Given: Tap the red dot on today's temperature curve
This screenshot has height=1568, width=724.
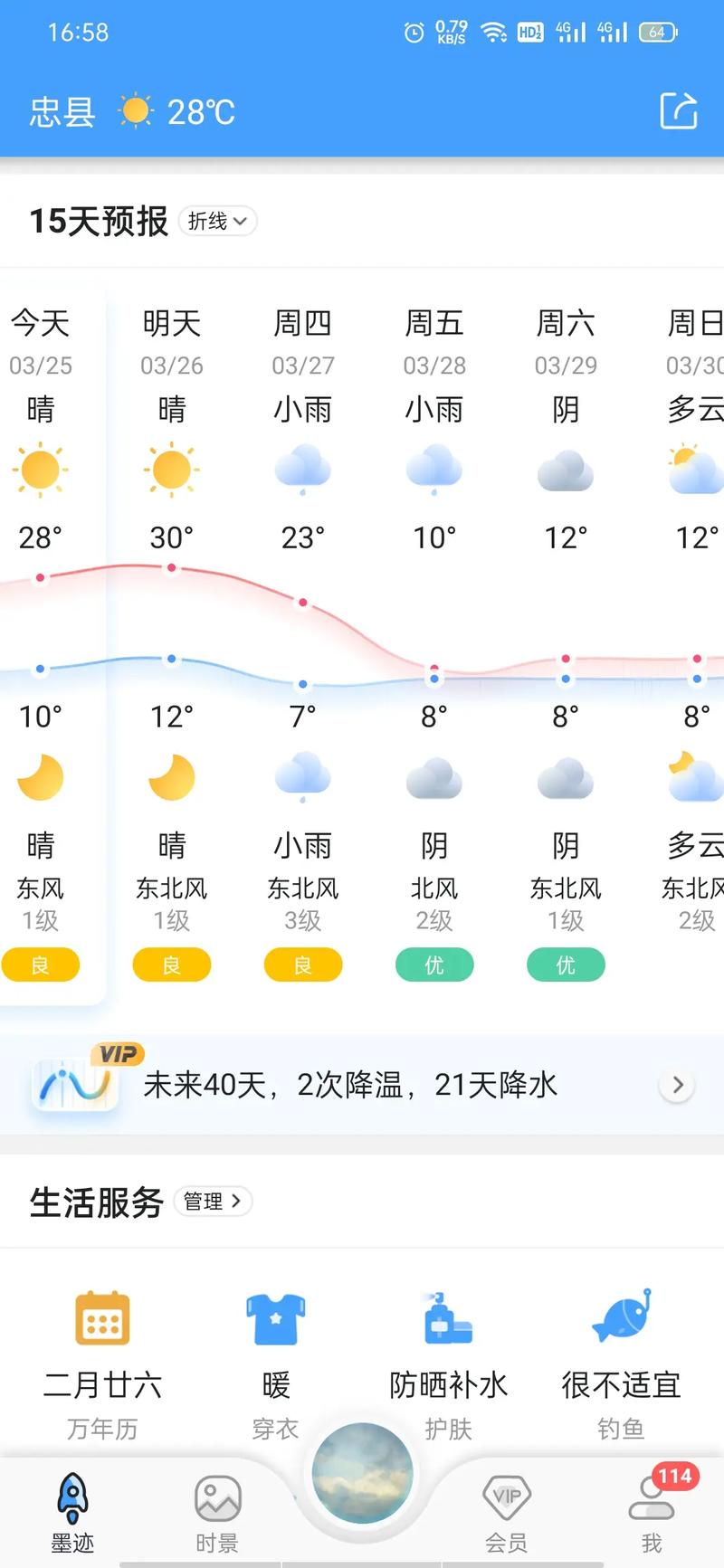Looking at the screenshot, I should [x=39, y=575].
